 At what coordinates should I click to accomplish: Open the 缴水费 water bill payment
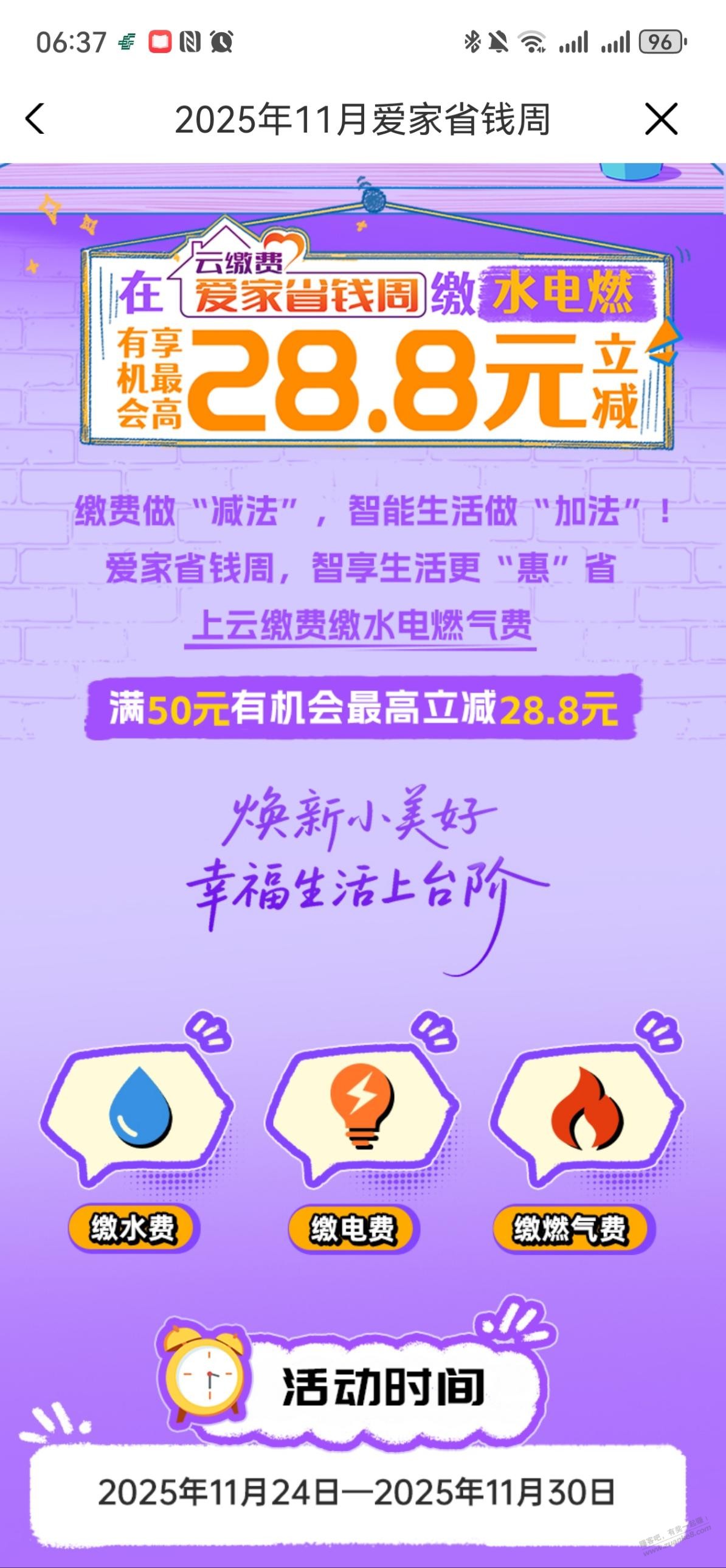133,1229
